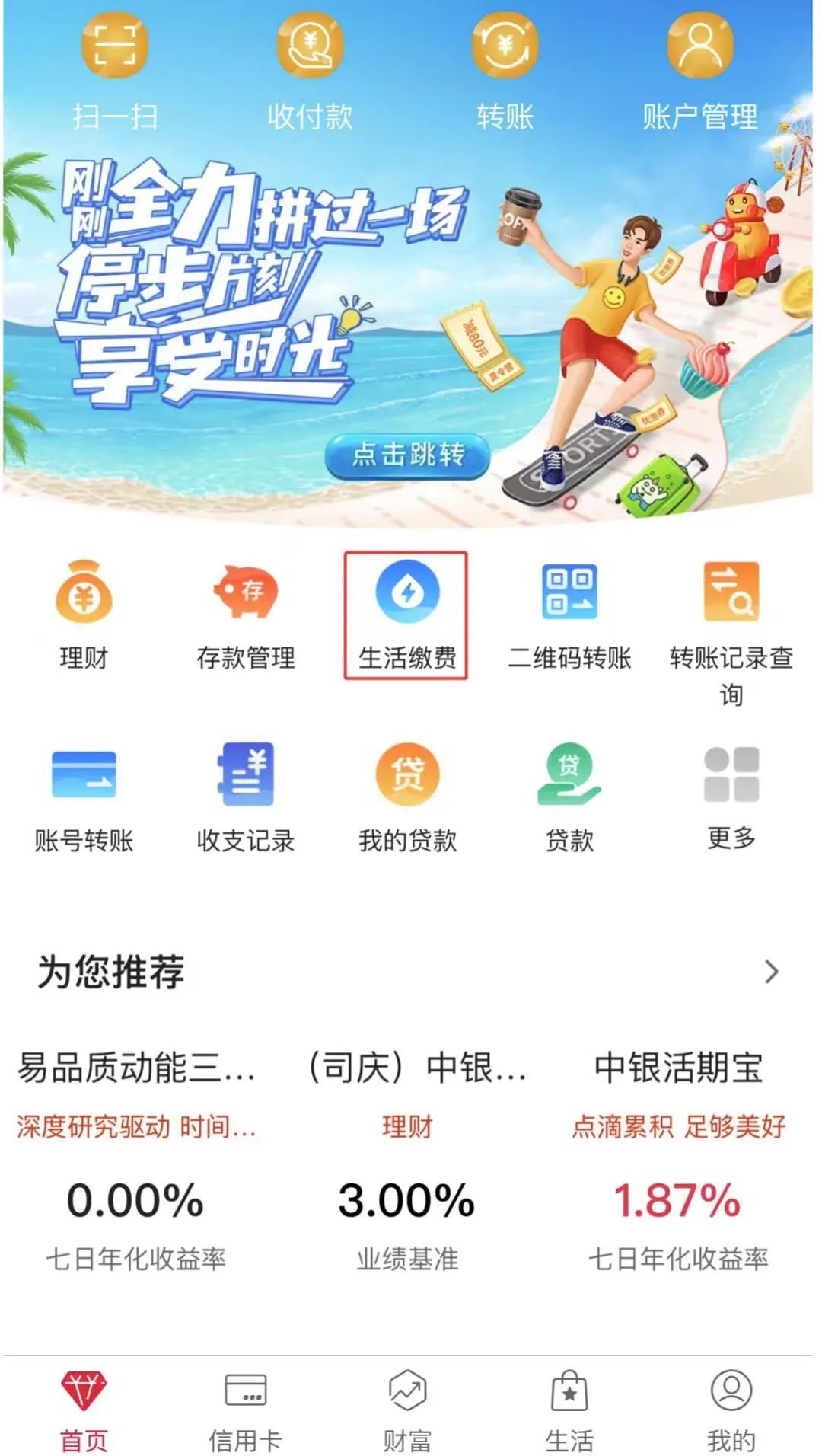Open 收付款 payment code
The width and height of the screenshot is (822, 1456).
pyautogui.click(x=310, y=69)
